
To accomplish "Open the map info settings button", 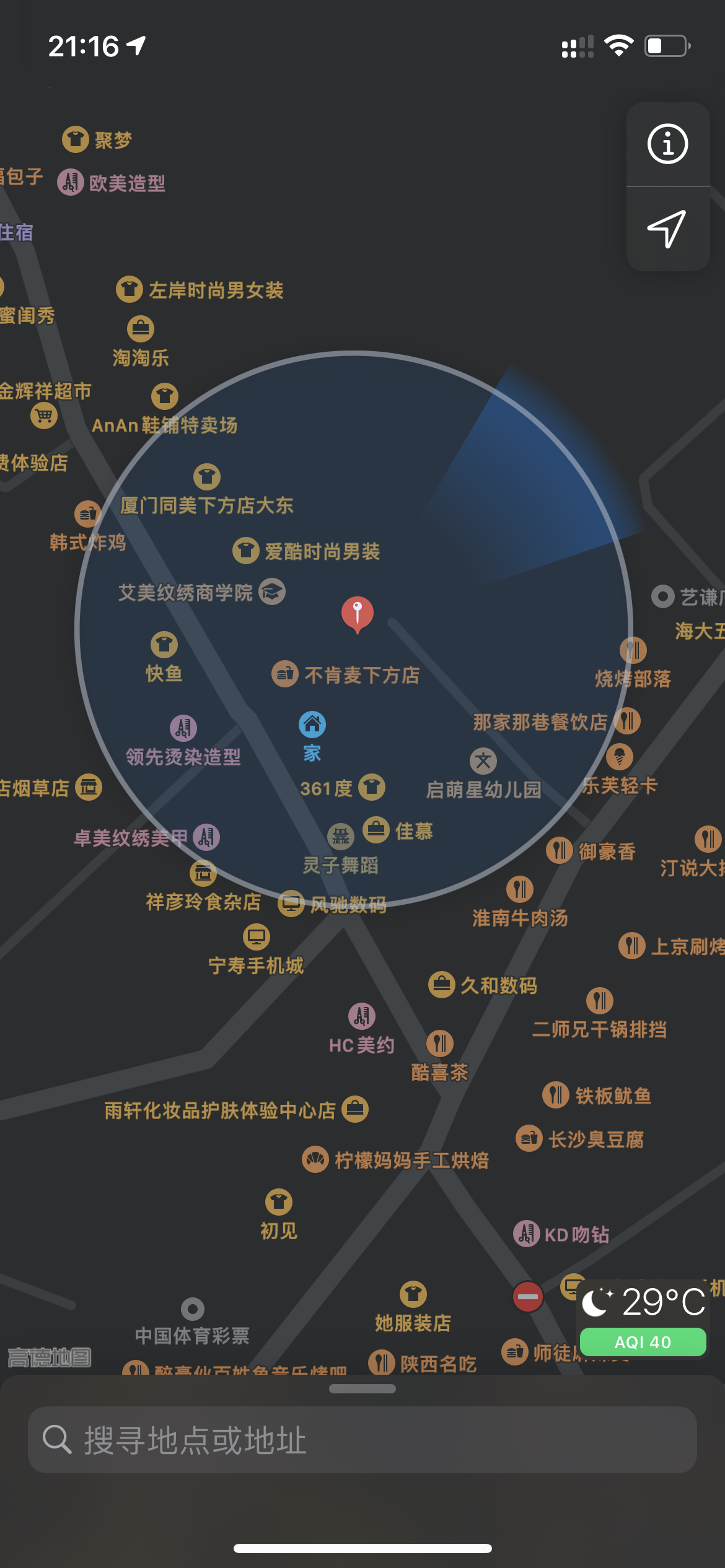I will tap(667, 144).
